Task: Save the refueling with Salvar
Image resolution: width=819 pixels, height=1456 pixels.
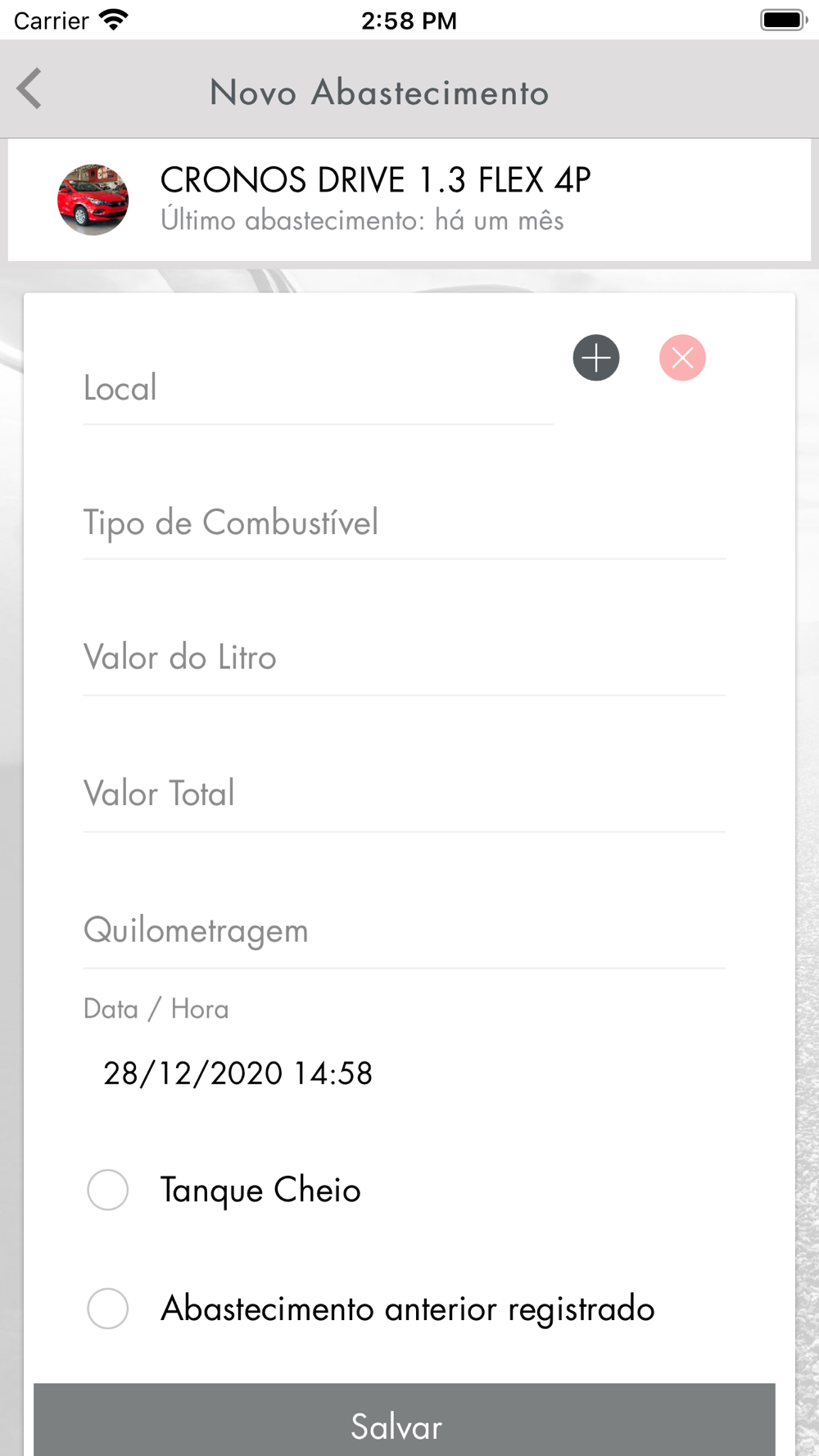Action: click(x=404, y=1422)
